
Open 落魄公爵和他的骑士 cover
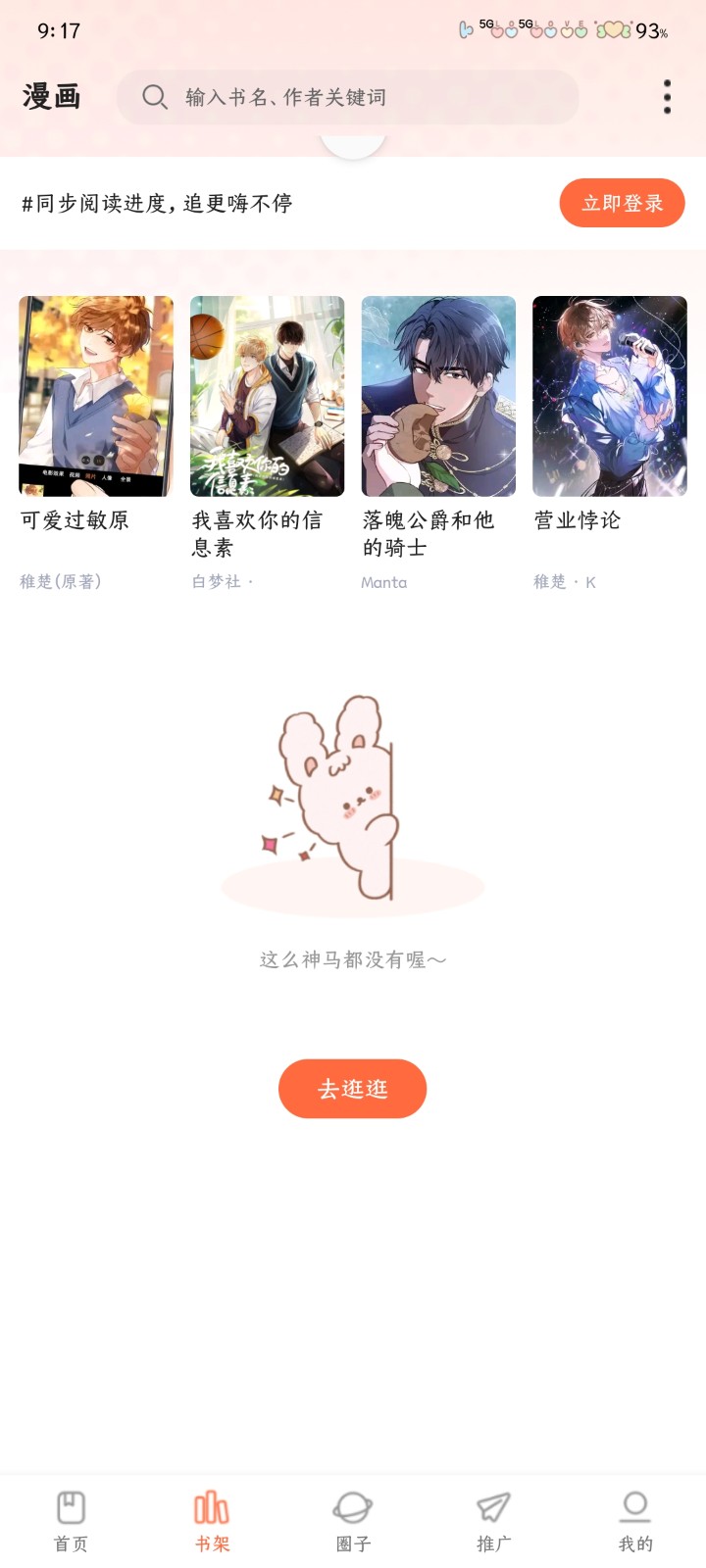[x=438, y=396]
